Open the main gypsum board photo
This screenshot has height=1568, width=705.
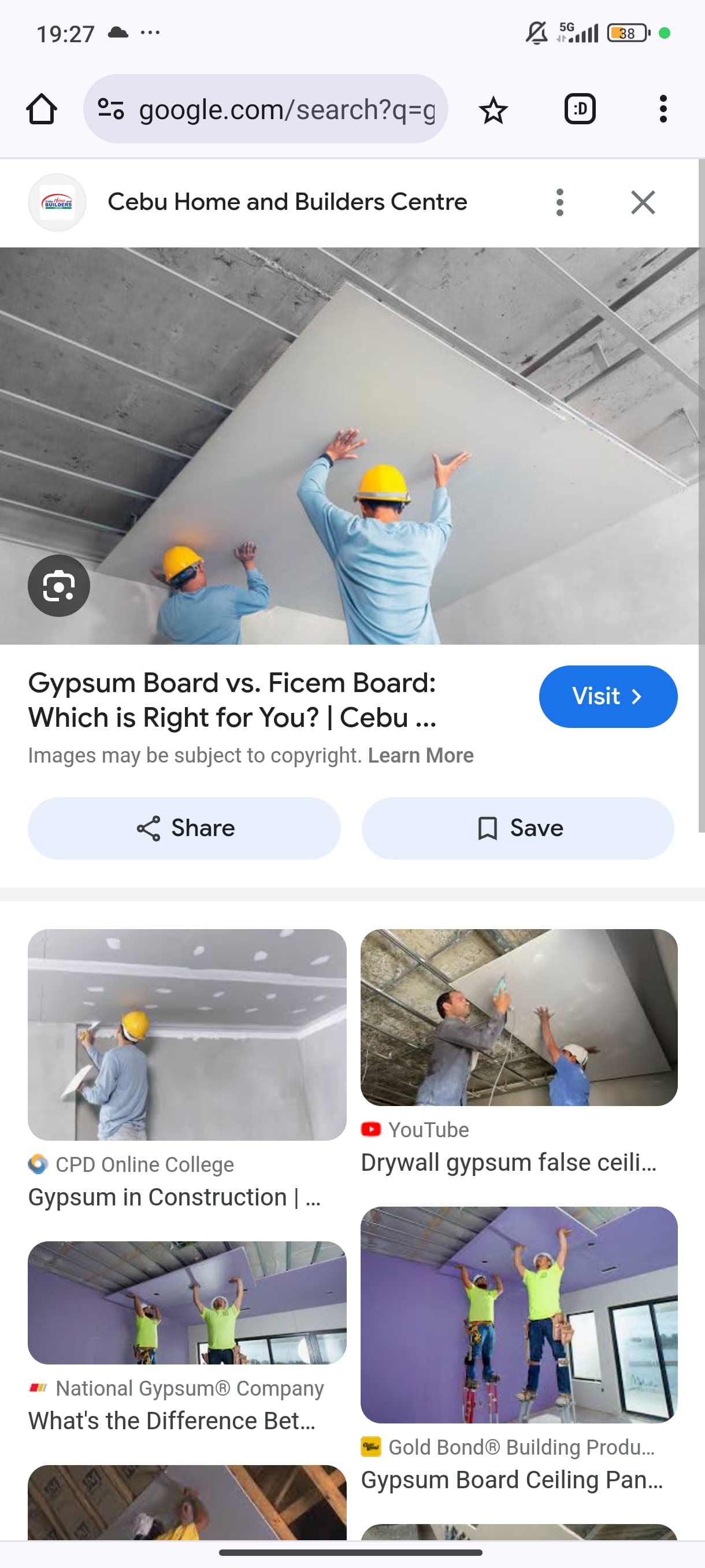tap(349, 446)
